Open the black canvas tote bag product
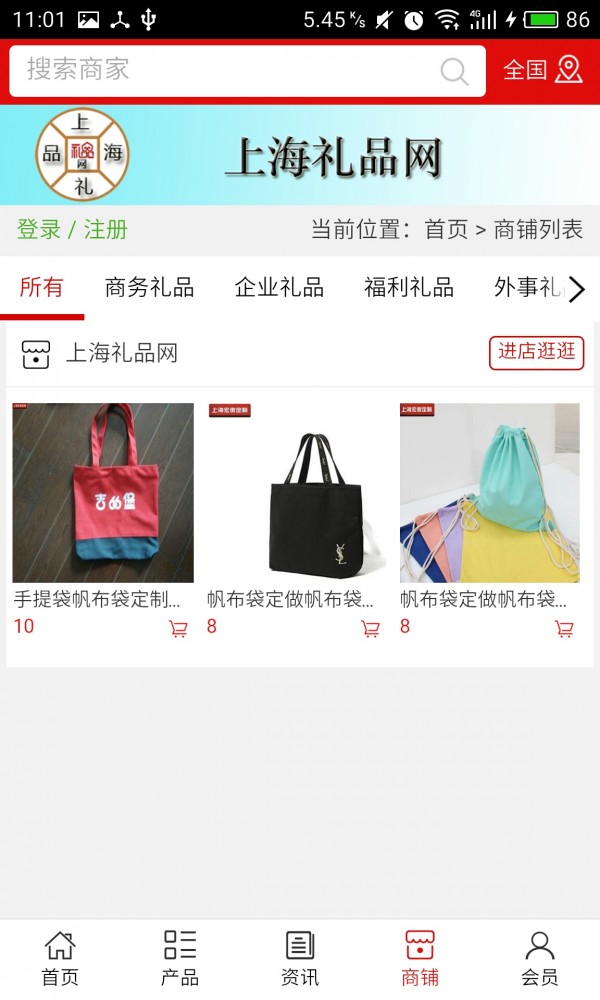This screenshot has width=600, height=1000. pos(296,493)
